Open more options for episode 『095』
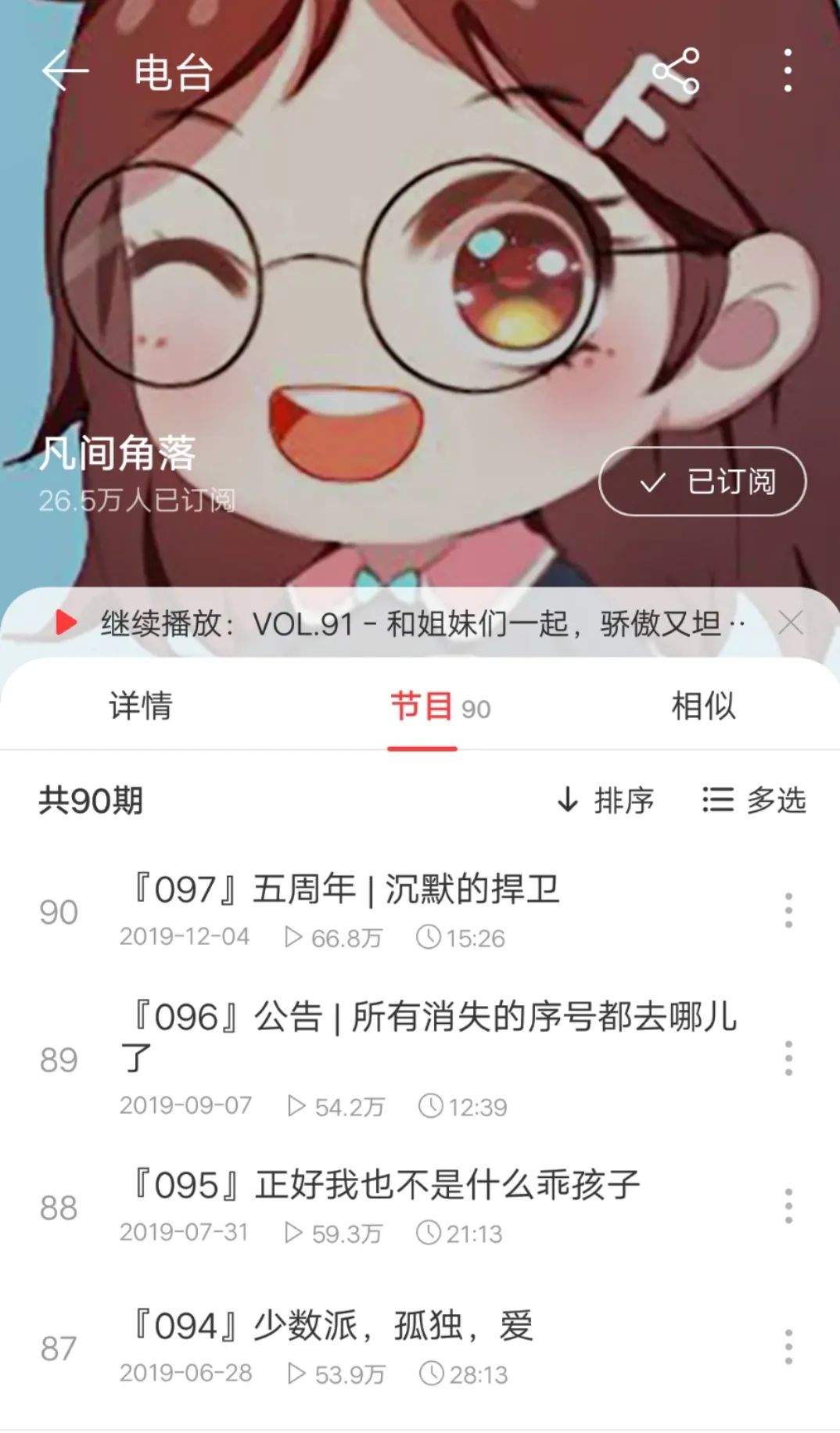 [x=788, y=1205]
